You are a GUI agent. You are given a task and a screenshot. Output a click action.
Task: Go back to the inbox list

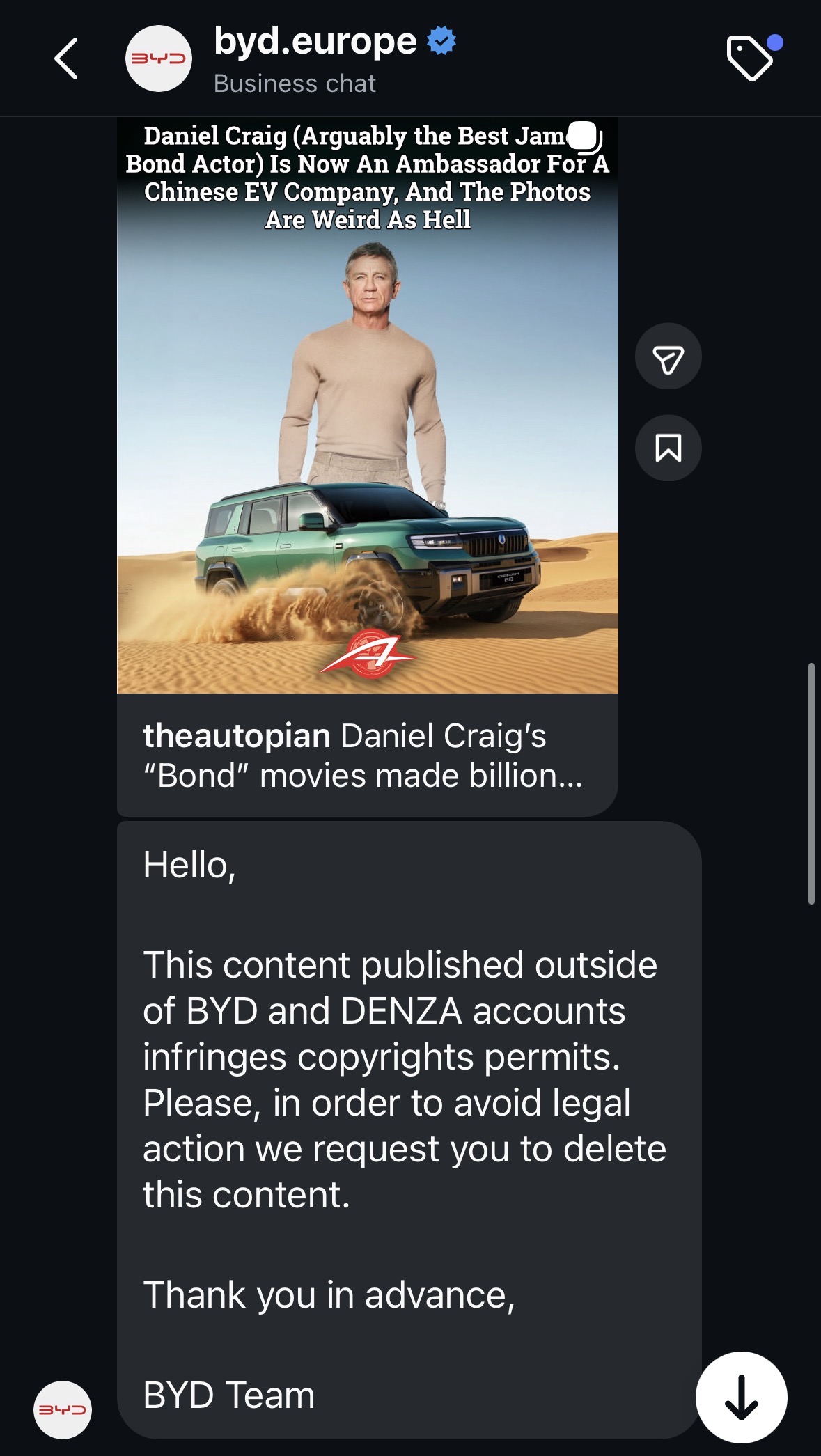click(66, 59)
